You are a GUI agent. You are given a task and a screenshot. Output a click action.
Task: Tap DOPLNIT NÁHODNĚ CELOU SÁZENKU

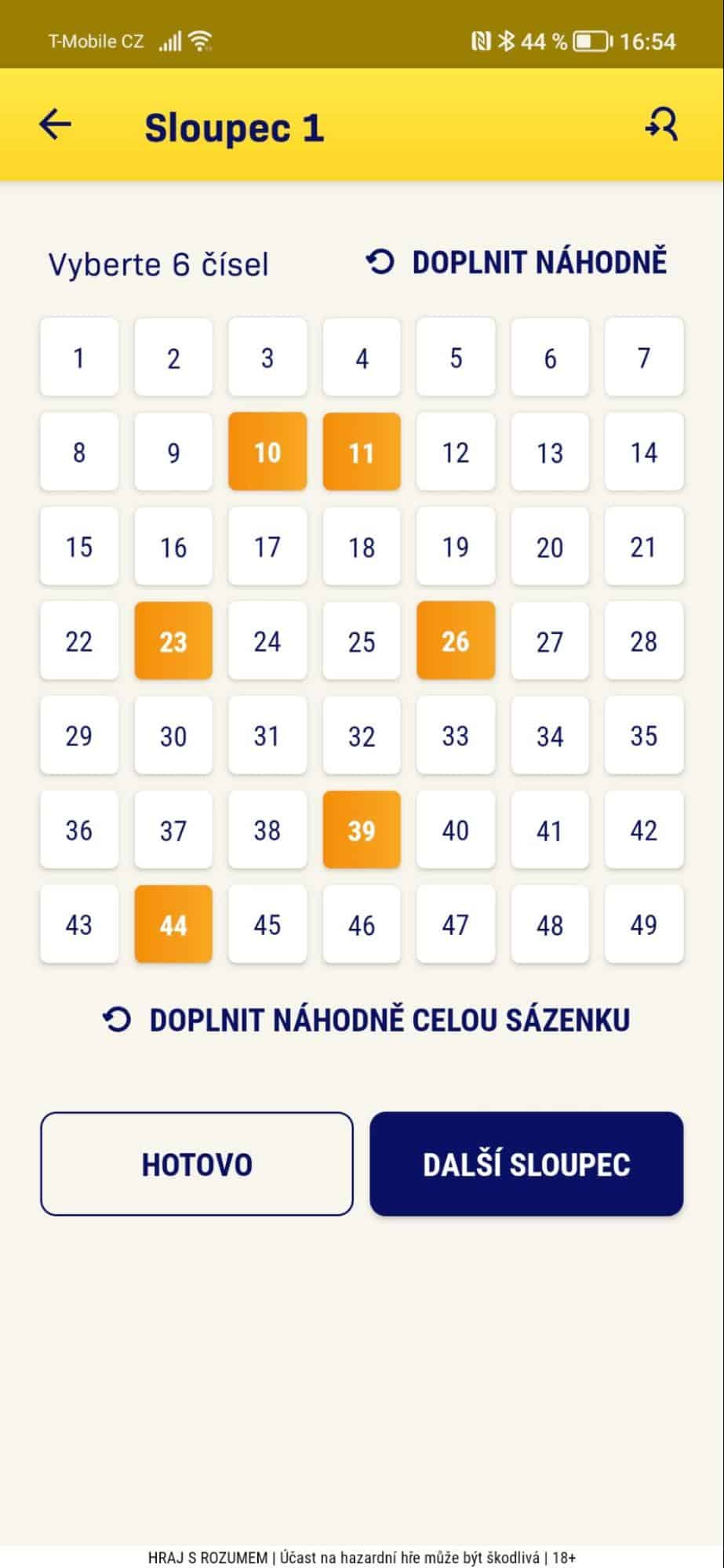click(366, 1020)
